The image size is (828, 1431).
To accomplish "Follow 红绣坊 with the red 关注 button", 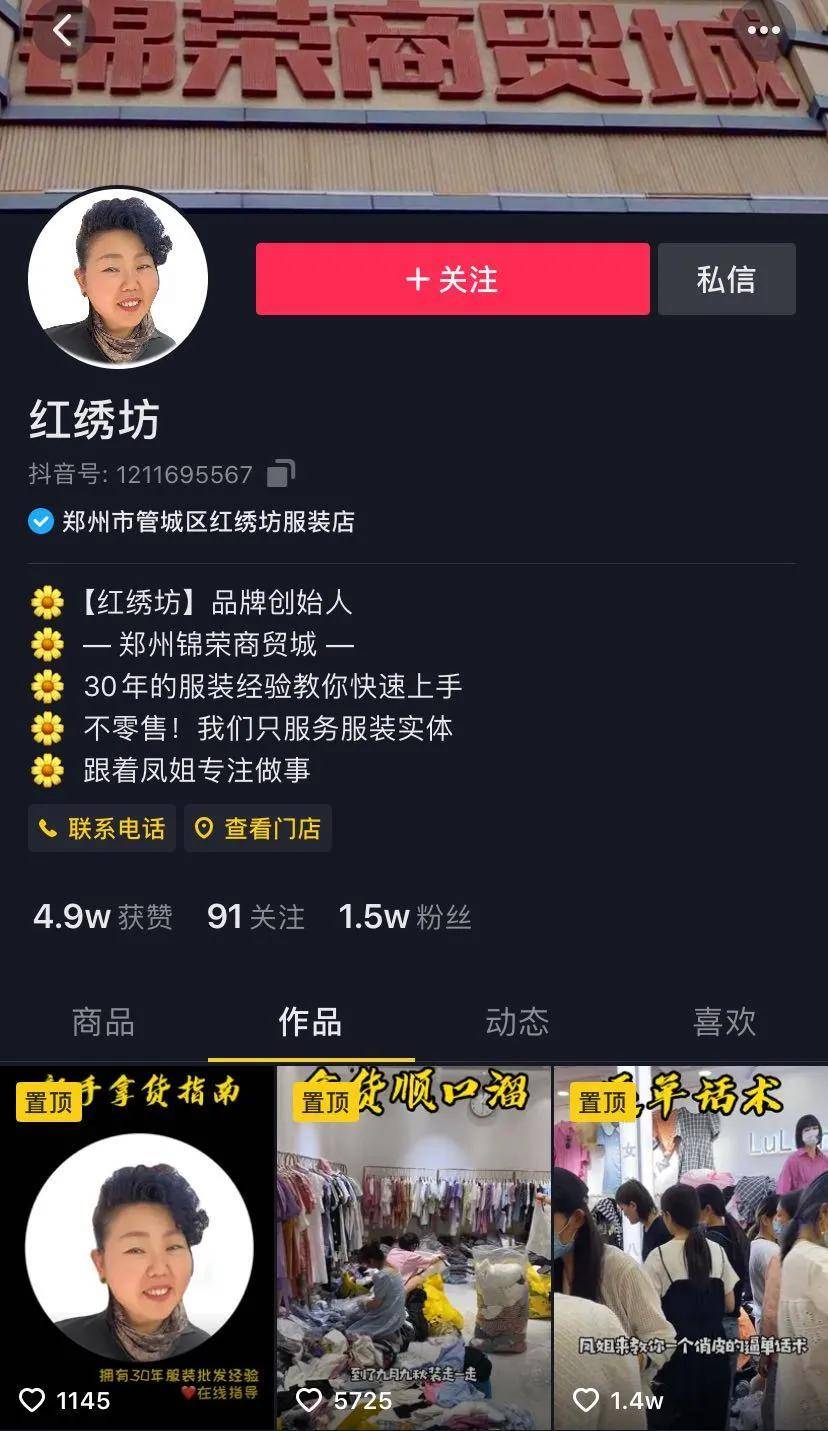I will 452,279.
